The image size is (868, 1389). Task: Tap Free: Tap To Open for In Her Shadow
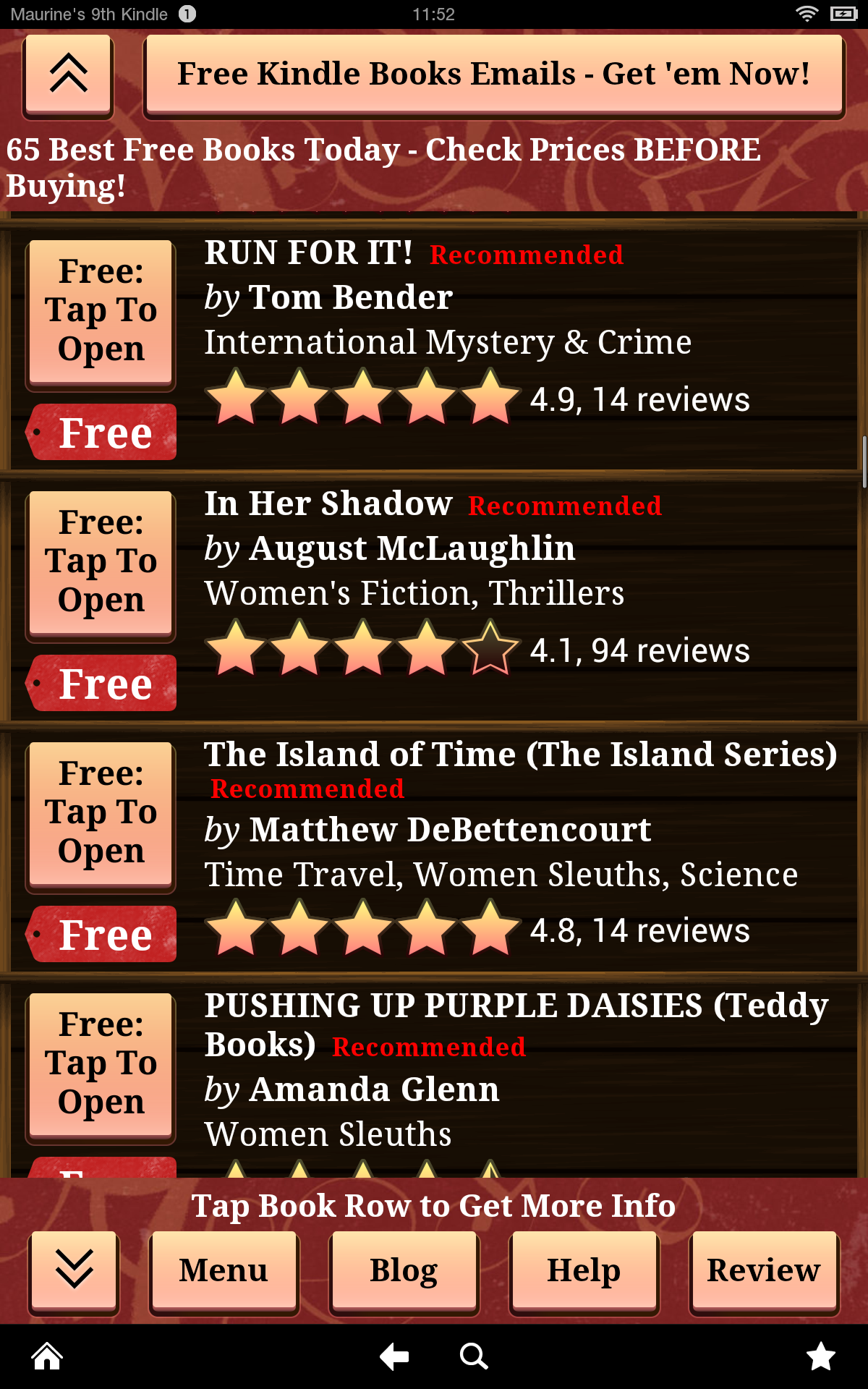click(101, 562)
